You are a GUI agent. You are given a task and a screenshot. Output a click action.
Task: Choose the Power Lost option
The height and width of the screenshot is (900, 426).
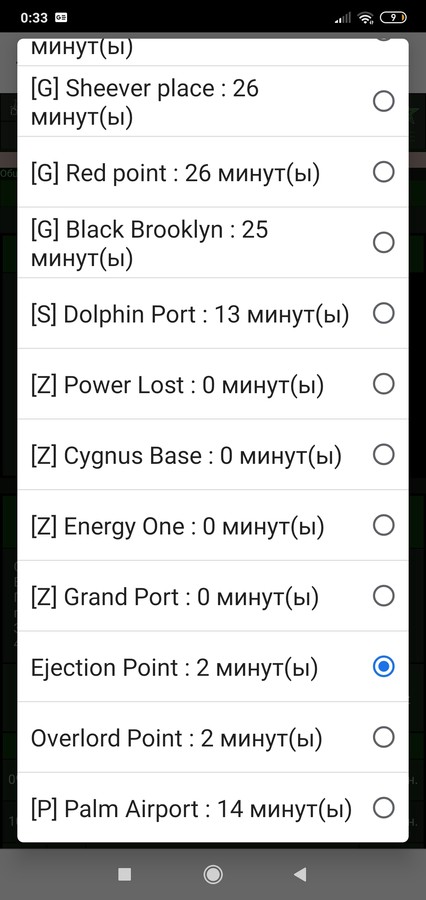212,384
